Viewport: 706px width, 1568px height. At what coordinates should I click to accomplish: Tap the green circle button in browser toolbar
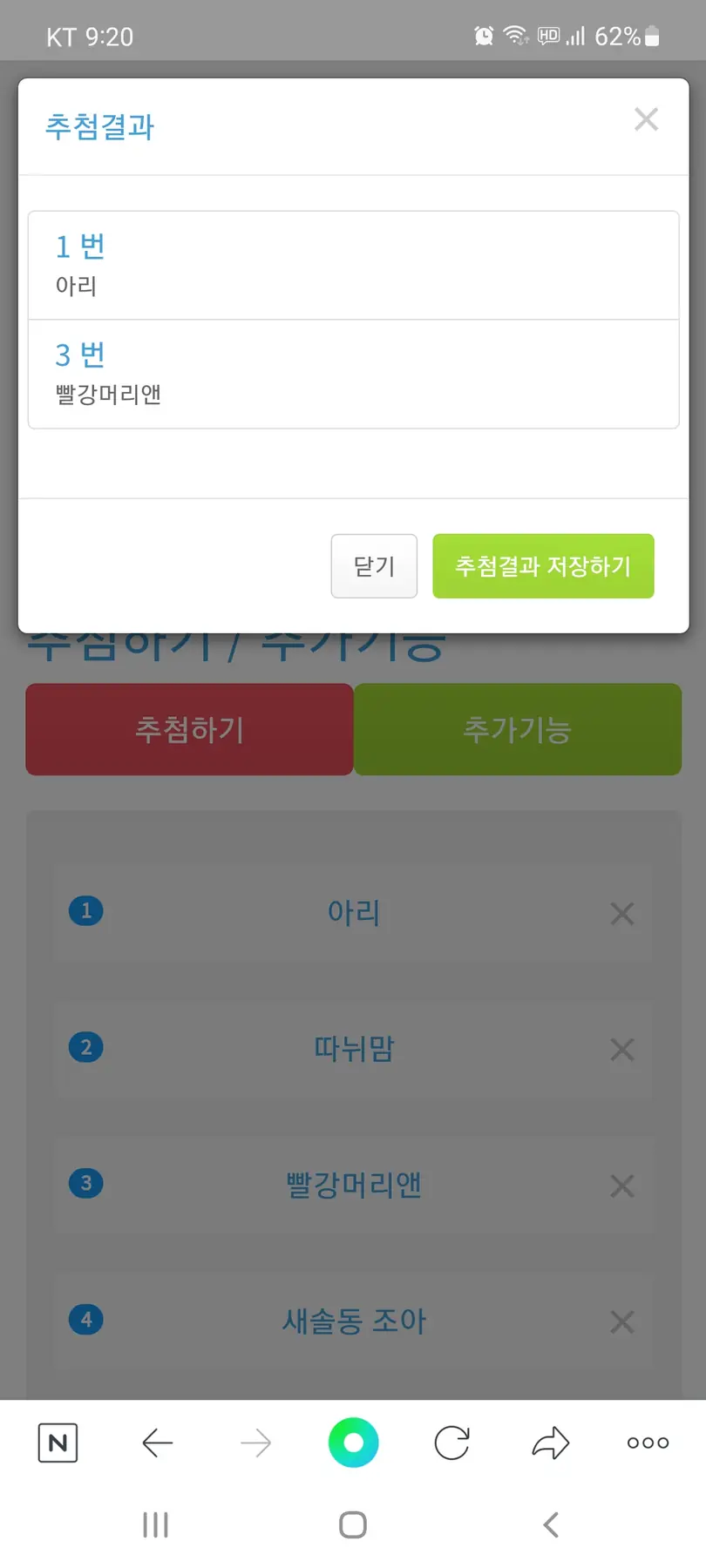pyautogui.click(x=353, y=1443)
